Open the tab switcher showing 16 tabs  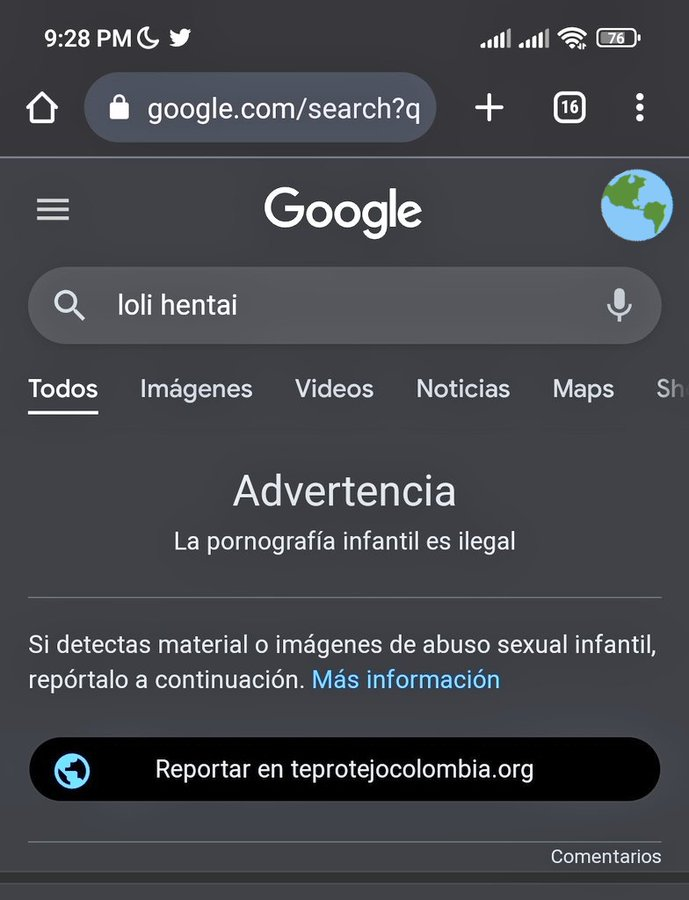click(569, 108)
